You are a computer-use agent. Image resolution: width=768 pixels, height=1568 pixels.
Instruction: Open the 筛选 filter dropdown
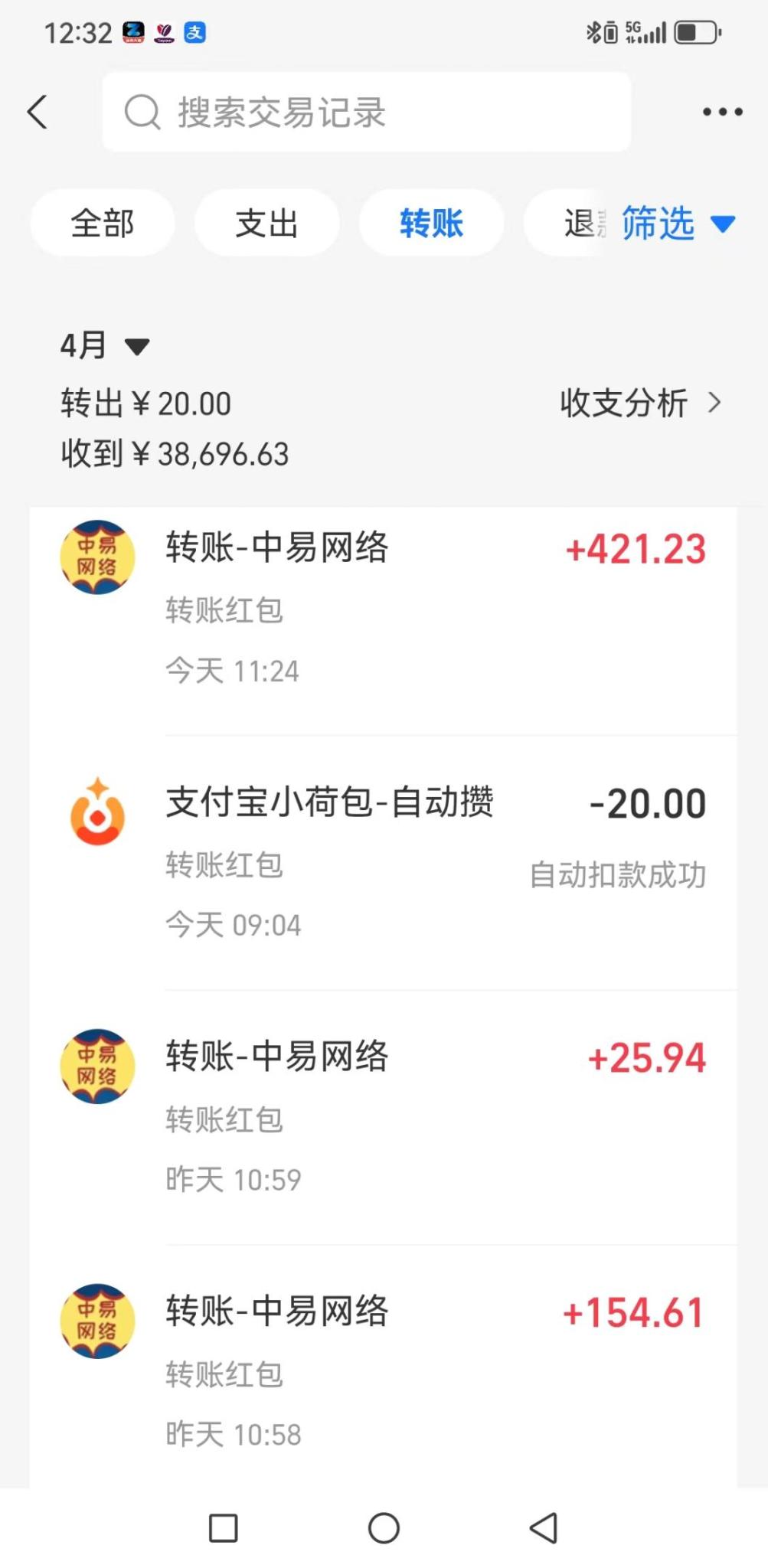coord(677,224)
